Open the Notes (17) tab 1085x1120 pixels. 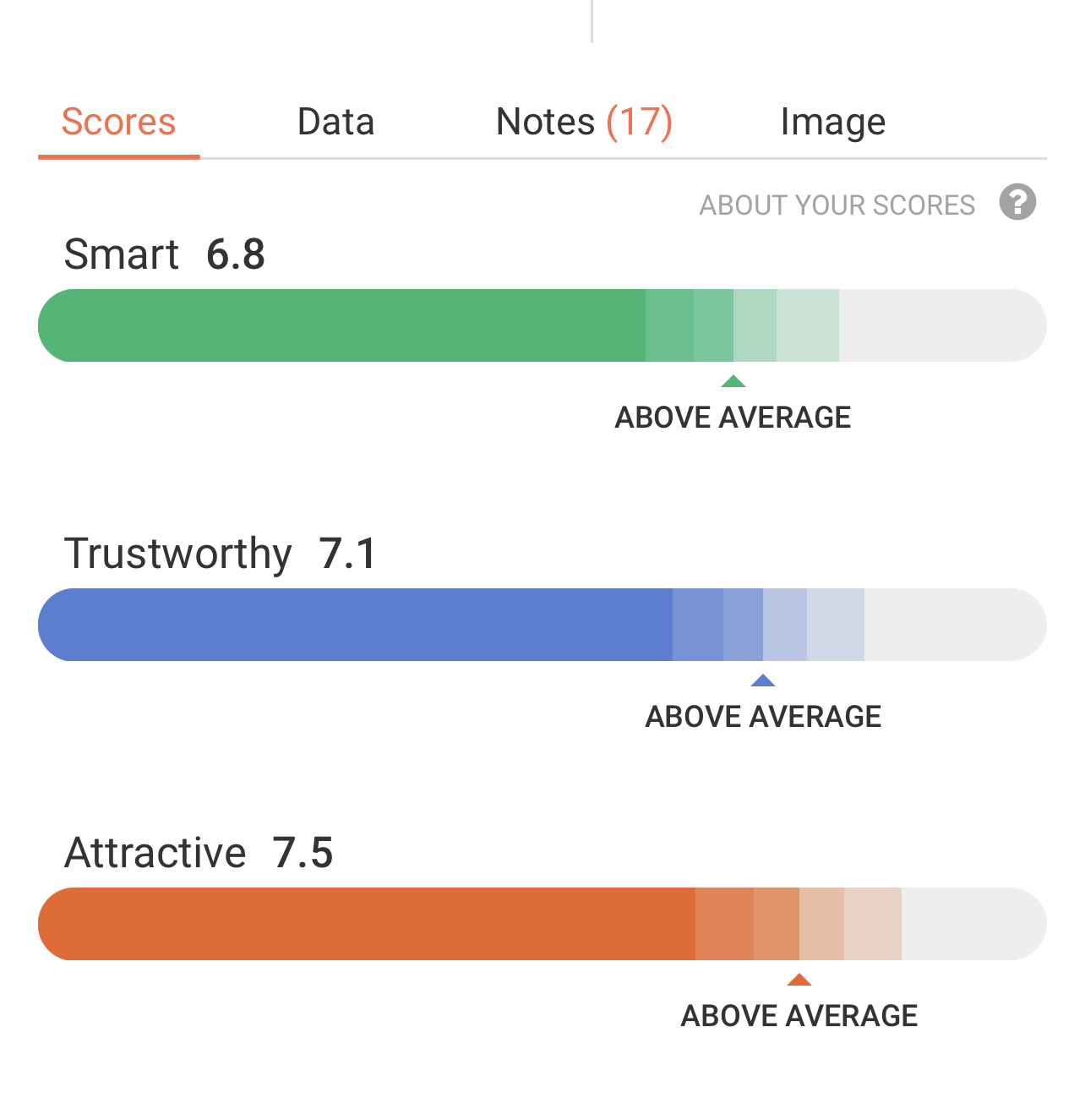click(584, 123)
